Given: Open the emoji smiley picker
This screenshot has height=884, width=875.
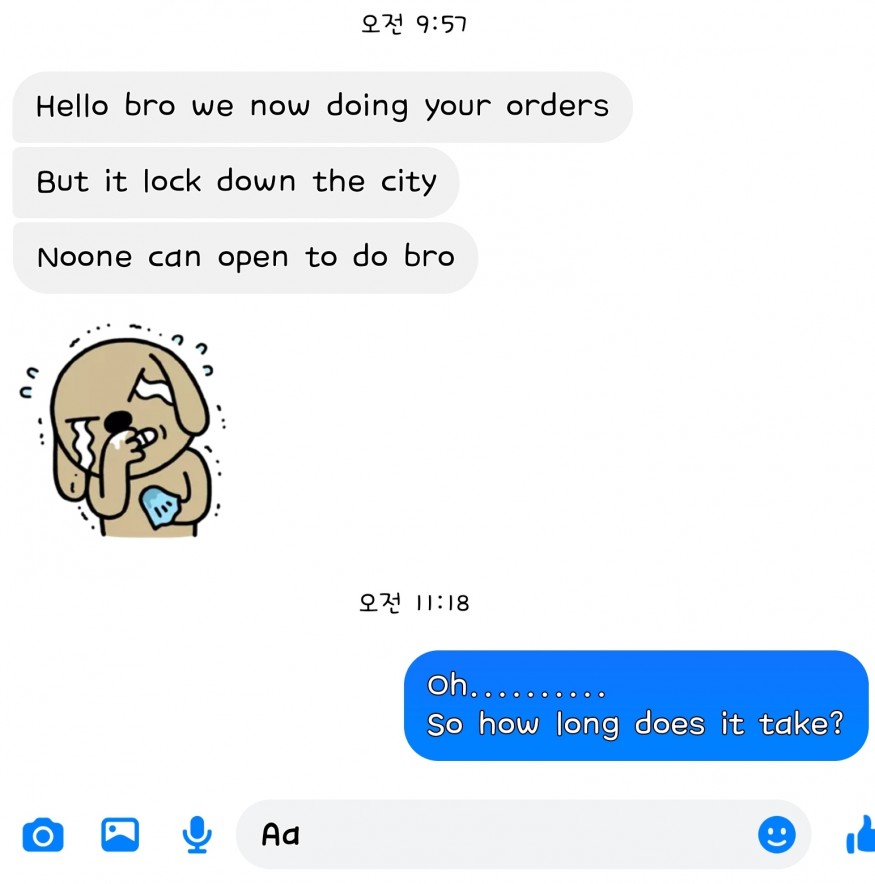Looking at the screenshot, I should [x=776, y=834].
